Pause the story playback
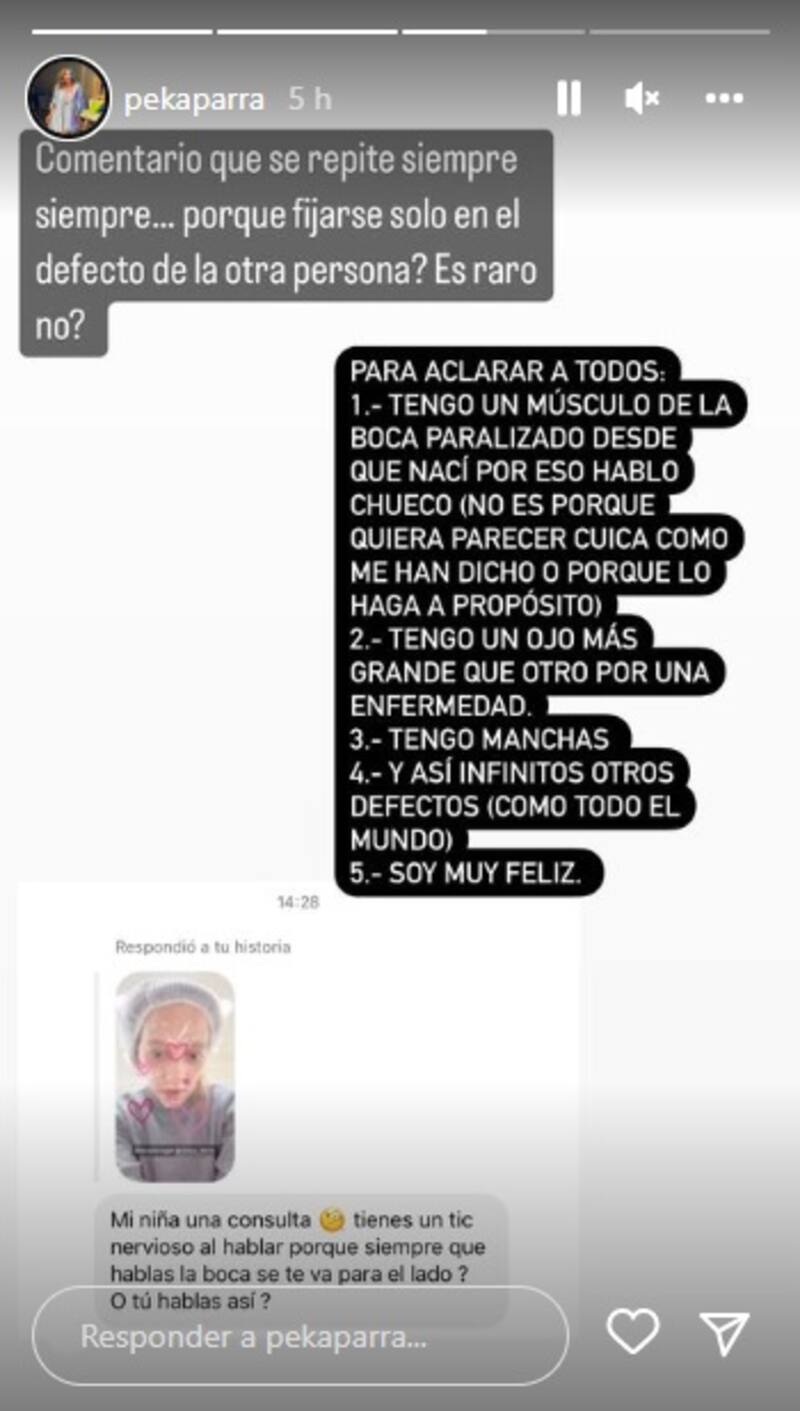This screenshot has width=800, height=1411. (x=569, y=98)
